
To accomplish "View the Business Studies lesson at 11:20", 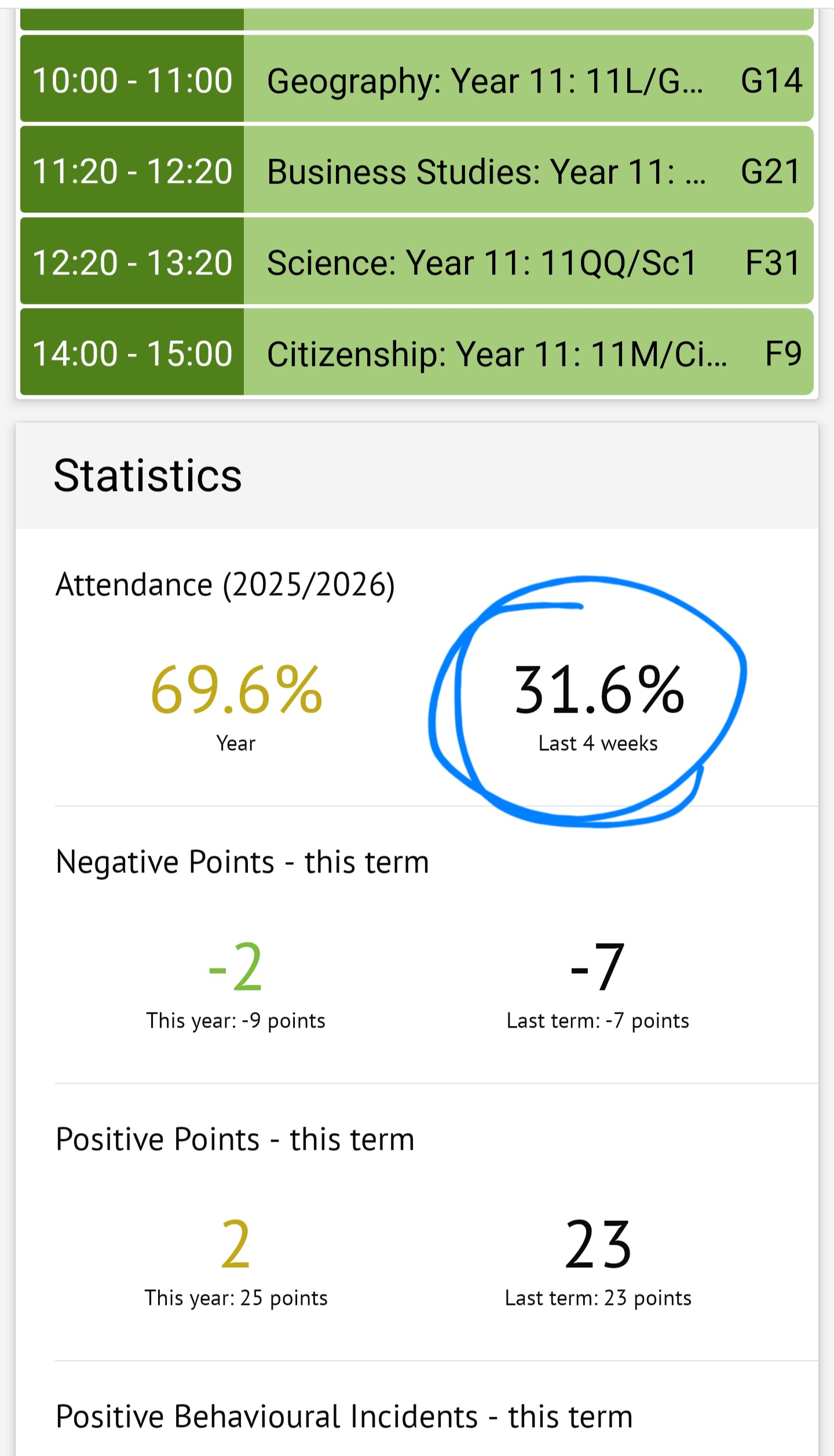I will tap(484, 171).
